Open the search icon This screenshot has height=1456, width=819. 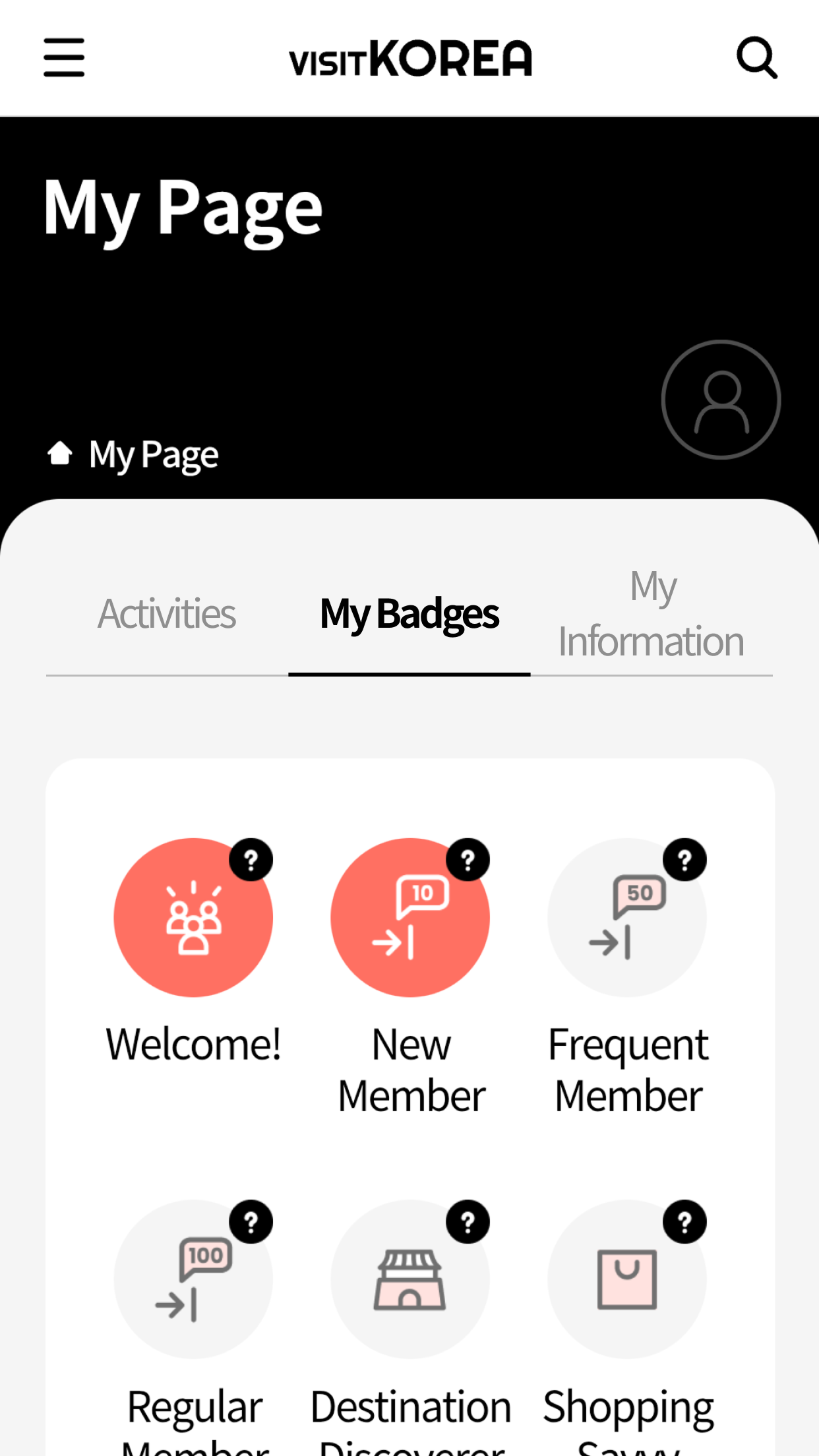pyautogui.click(x=756, y=57)
